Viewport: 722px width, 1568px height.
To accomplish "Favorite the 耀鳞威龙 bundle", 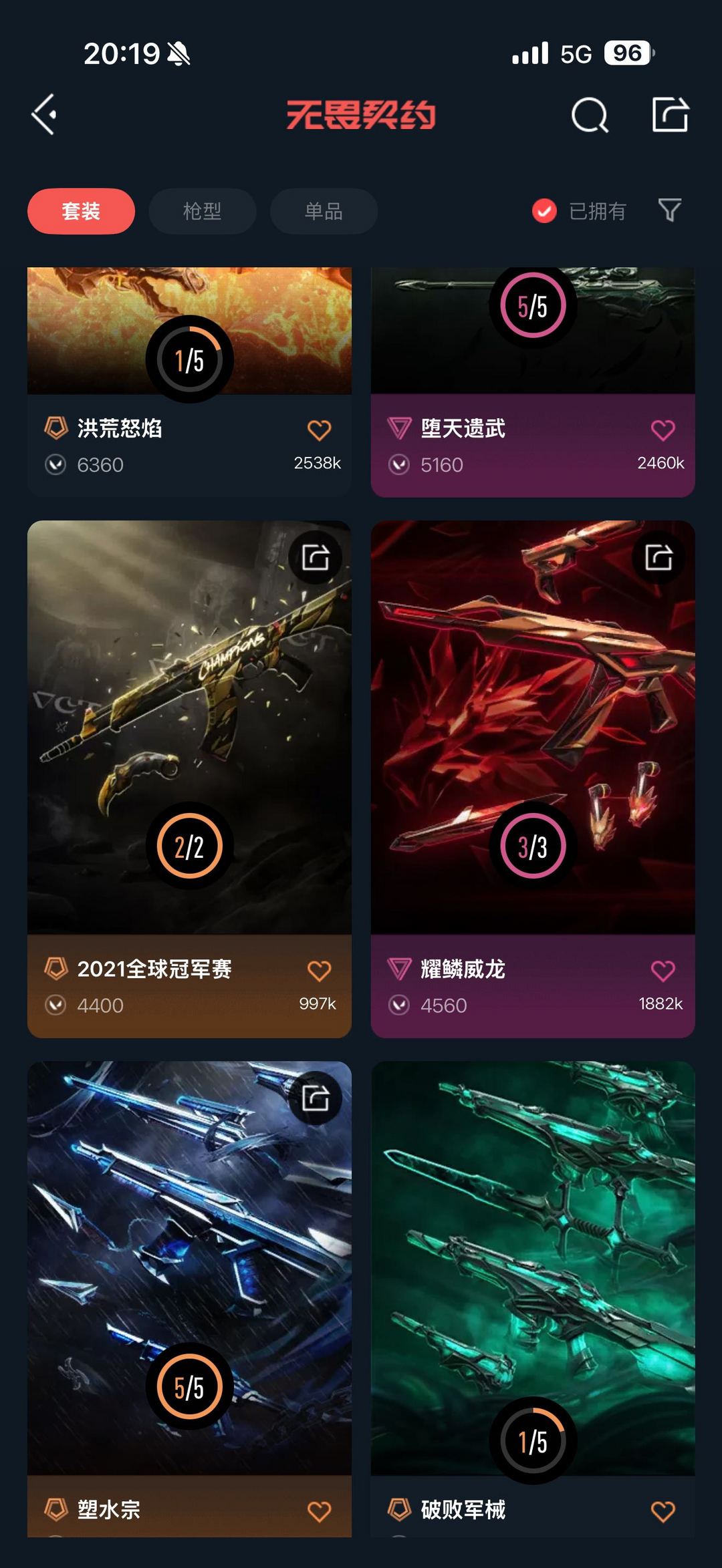I will 663,971.
